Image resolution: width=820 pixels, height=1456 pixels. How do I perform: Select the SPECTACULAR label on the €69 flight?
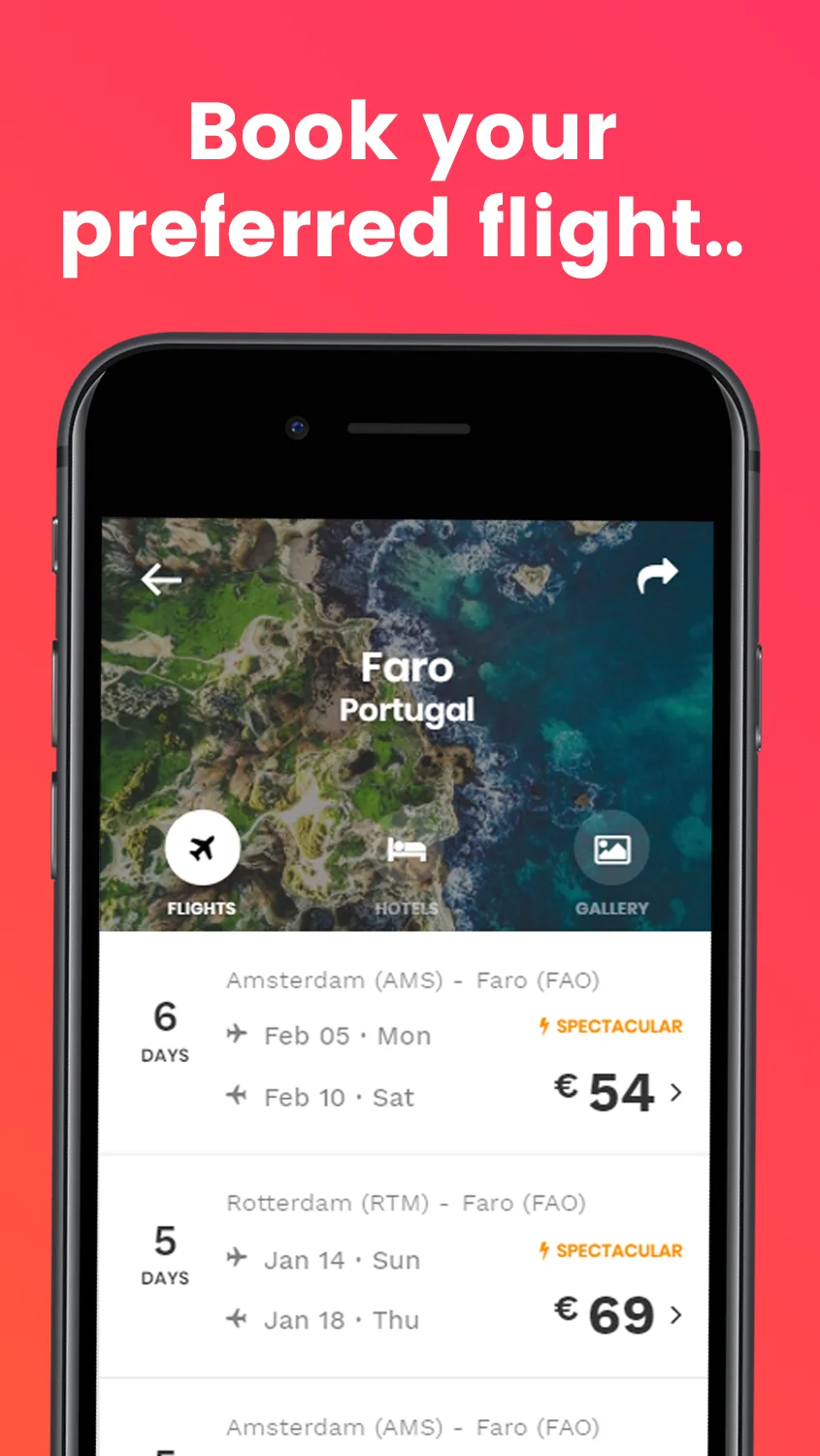[618, 1250]
